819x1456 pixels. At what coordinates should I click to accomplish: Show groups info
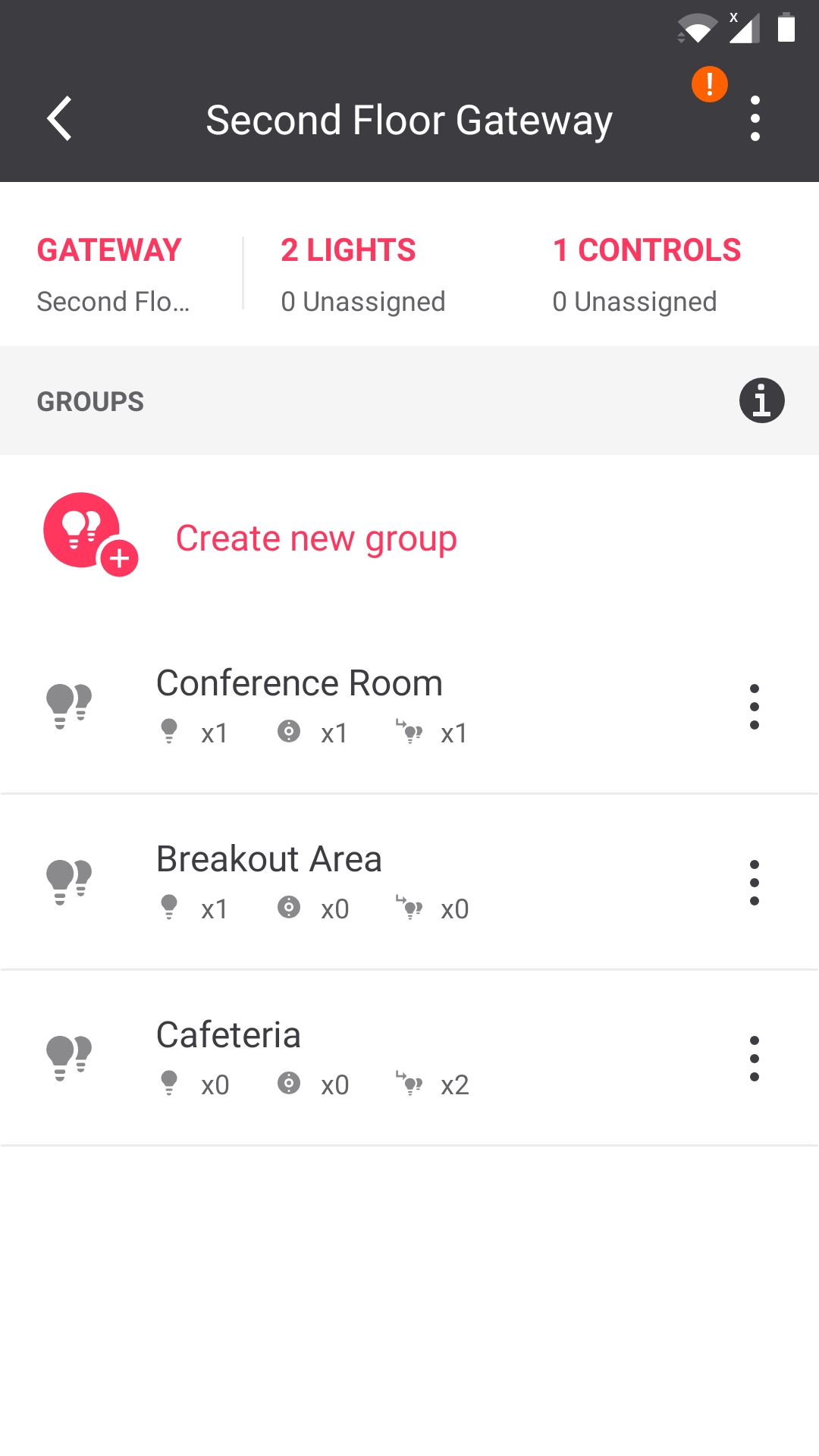point(761,400)
